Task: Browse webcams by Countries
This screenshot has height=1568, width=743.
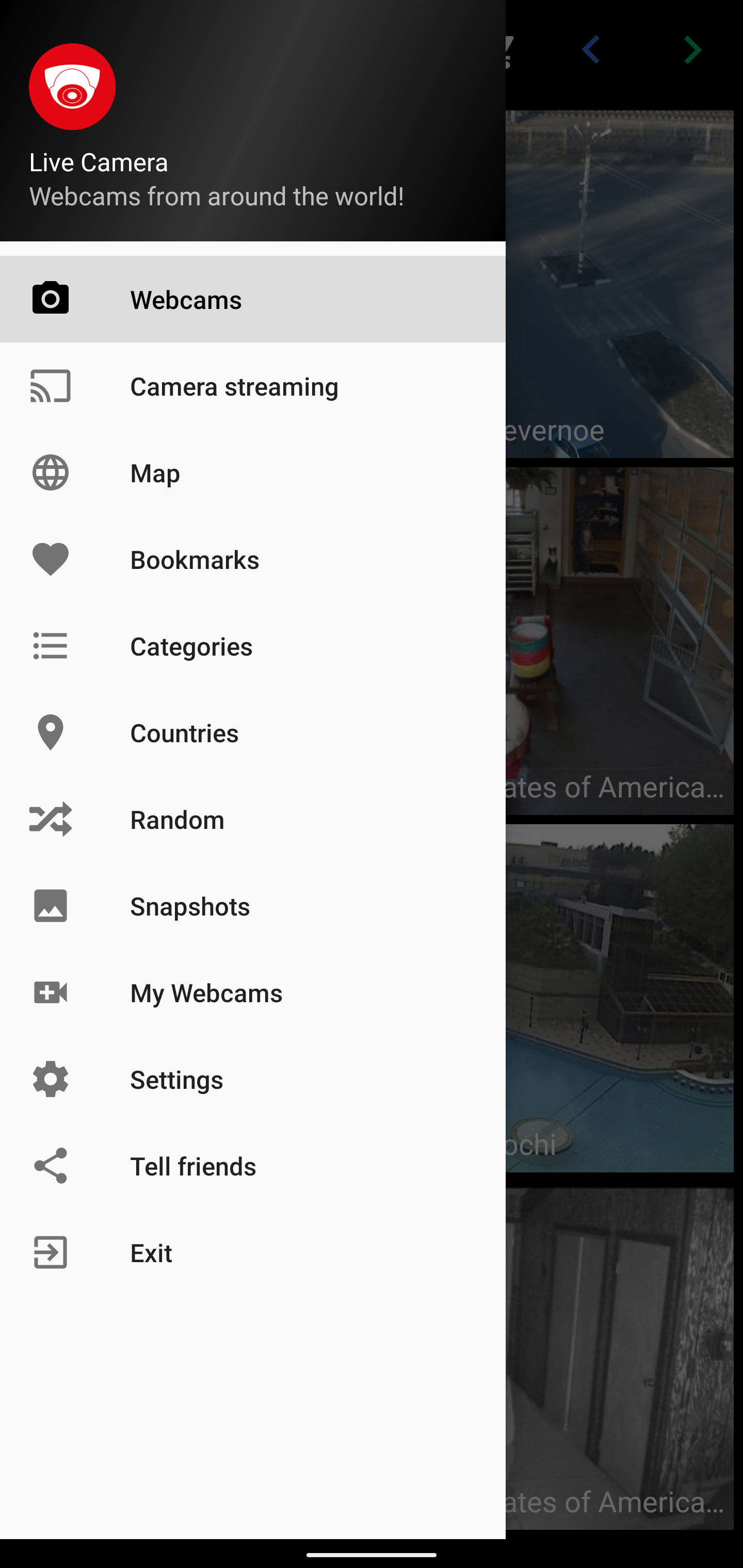Action: point(252,733)
